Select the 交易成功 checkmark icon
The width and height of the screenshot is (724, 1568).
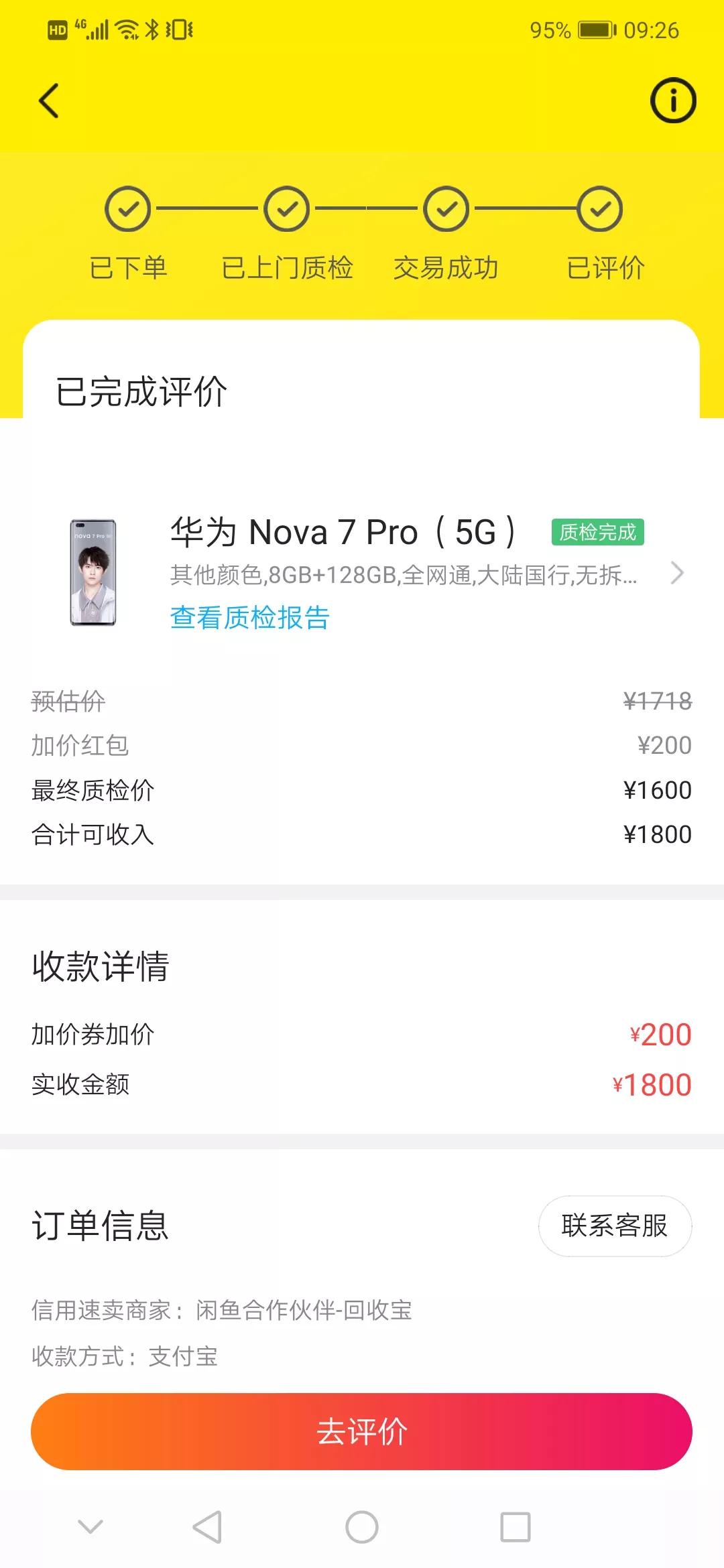tap(444, 208)
